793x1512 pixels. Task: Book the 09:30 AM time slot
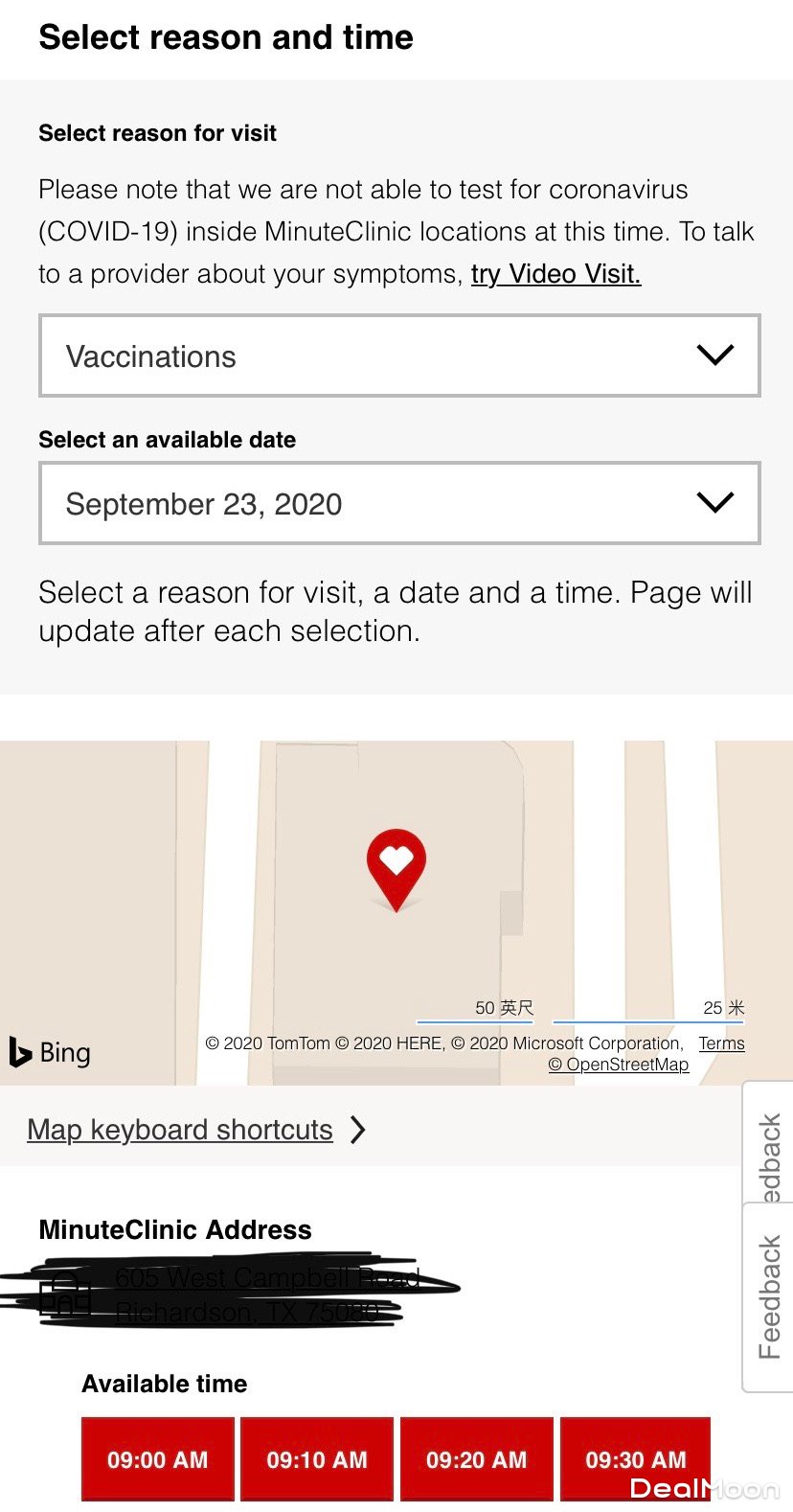(x=635, y=1457)
